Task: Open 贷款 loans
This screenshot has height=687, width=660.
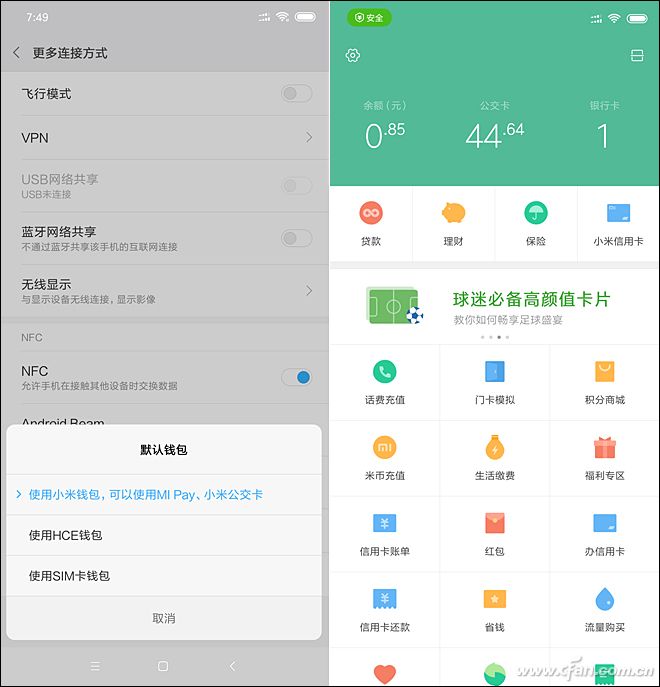Action: click(x=371, y=222)
